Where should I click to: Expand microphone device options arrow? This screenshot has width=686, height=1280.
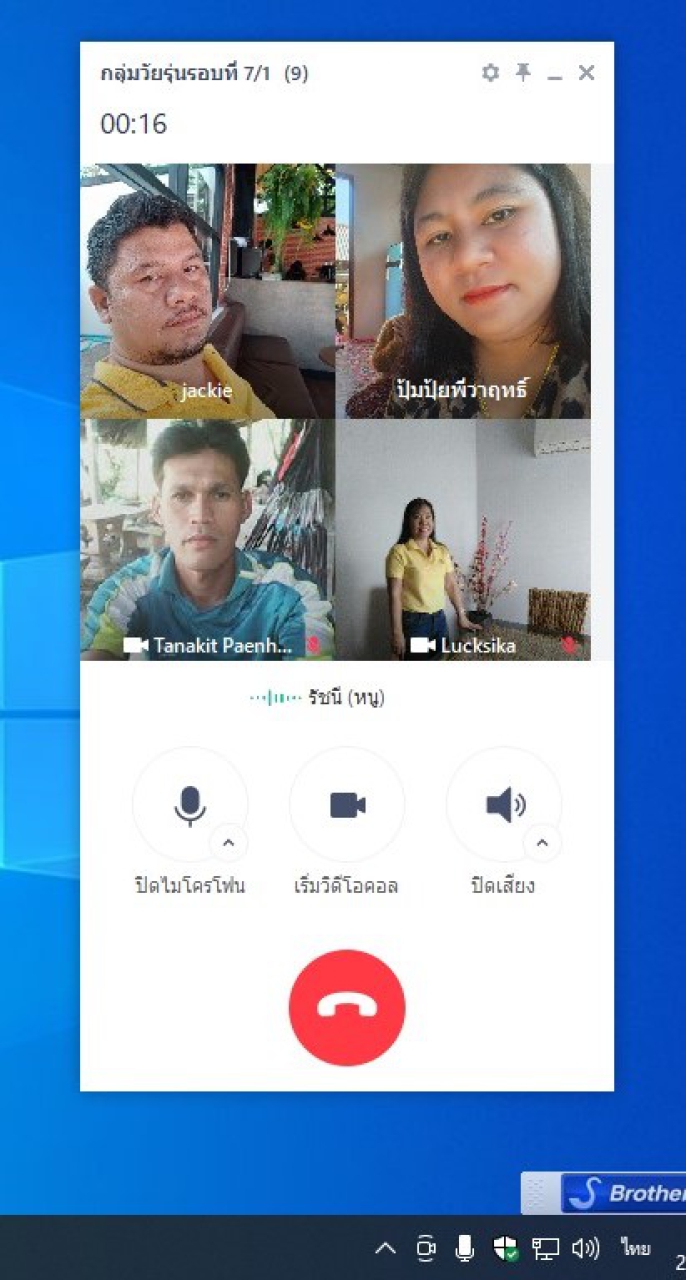pos(228,843)
